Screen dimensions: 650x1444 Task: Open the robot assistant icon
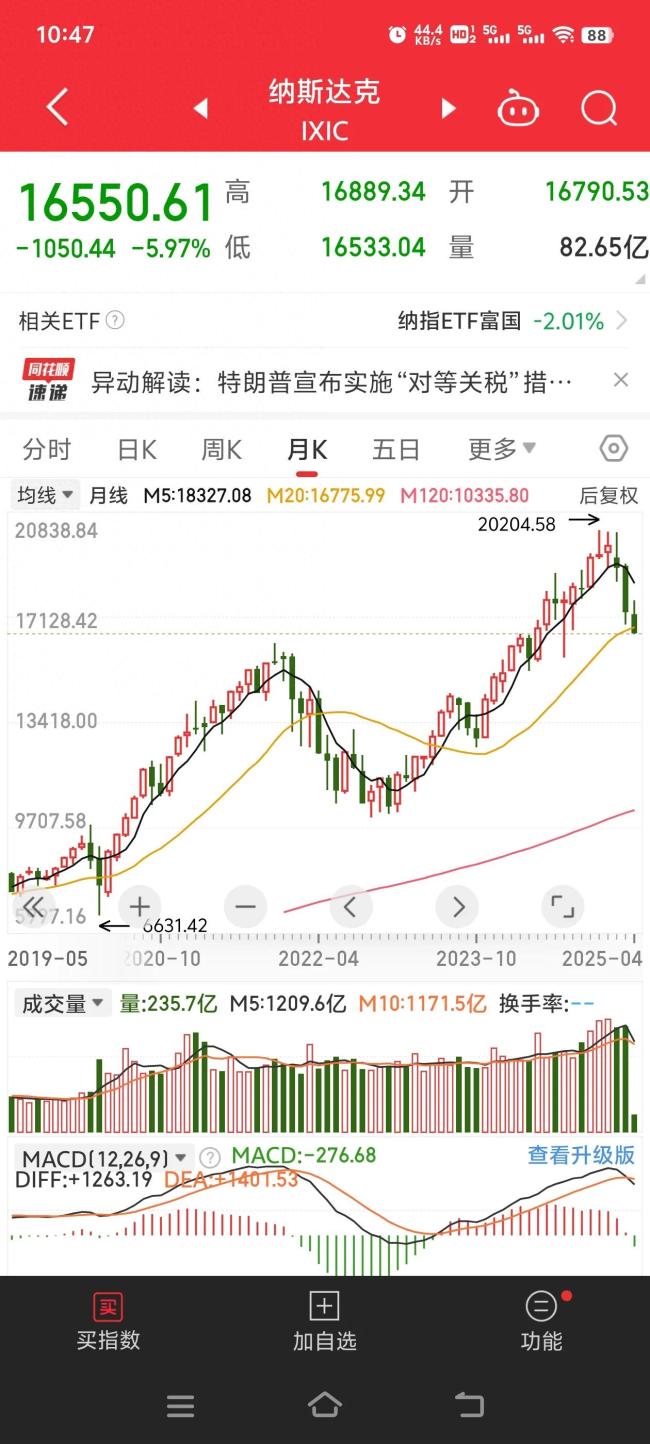518,108
